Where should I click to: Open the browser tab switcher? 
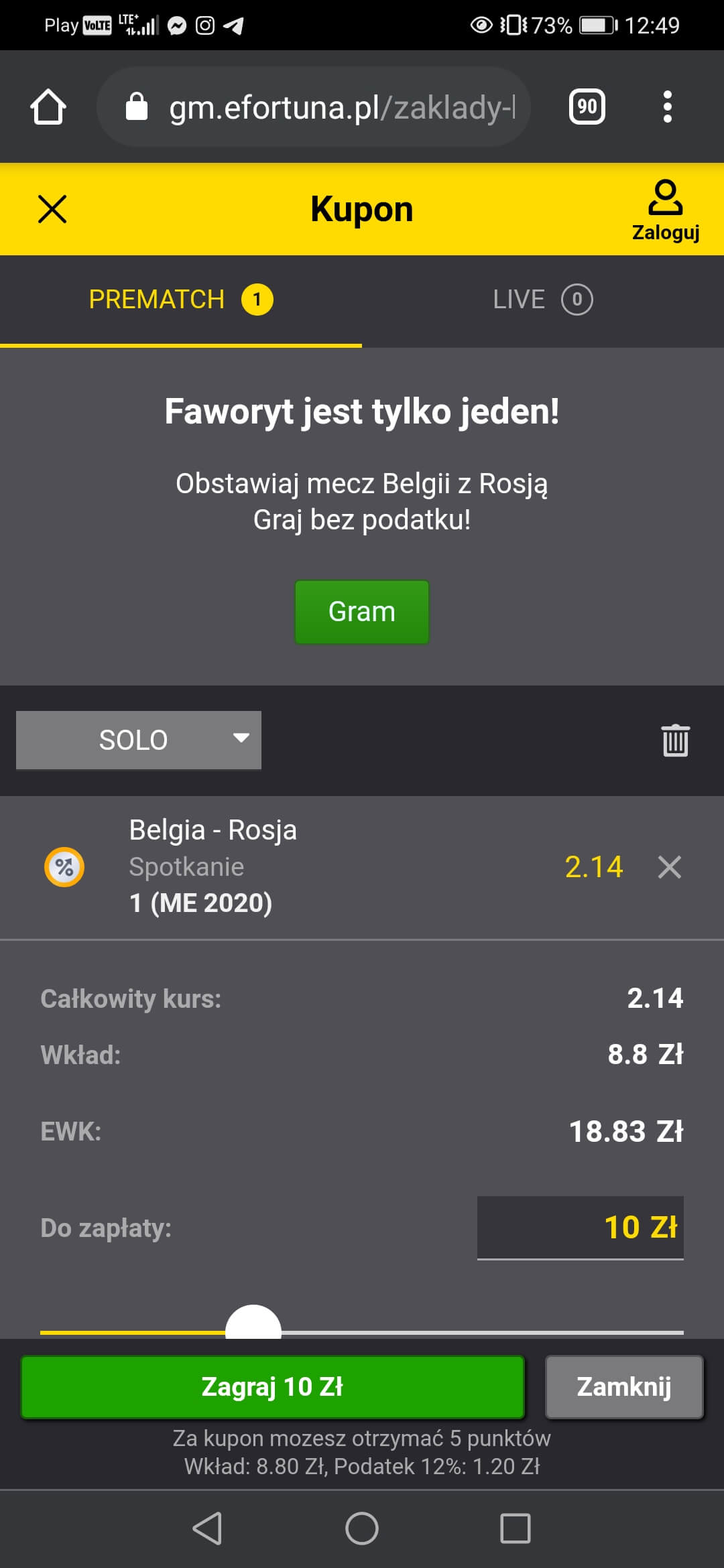pos(587,107)
